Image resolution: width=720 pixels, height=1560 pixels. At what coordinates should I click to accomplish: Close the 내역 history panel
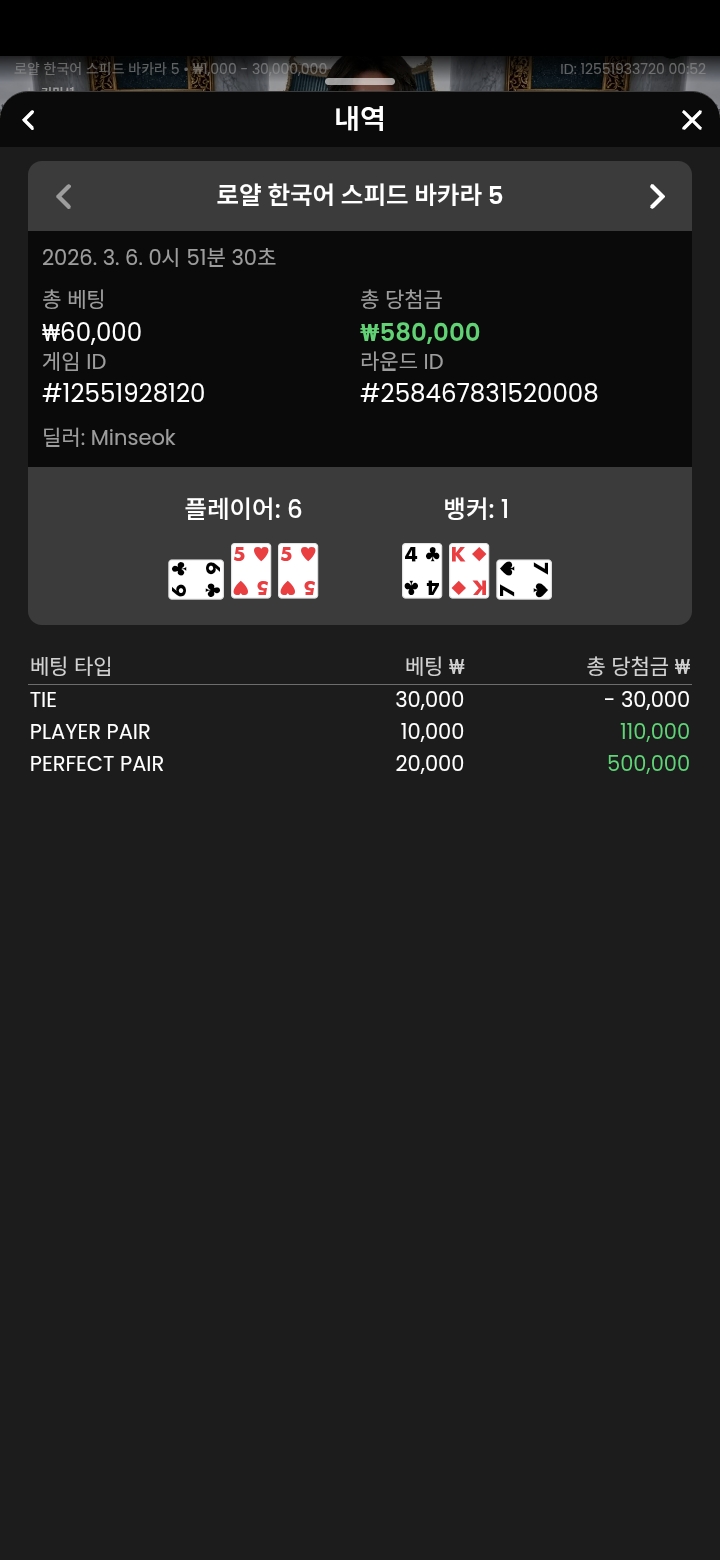click(691, 121)
